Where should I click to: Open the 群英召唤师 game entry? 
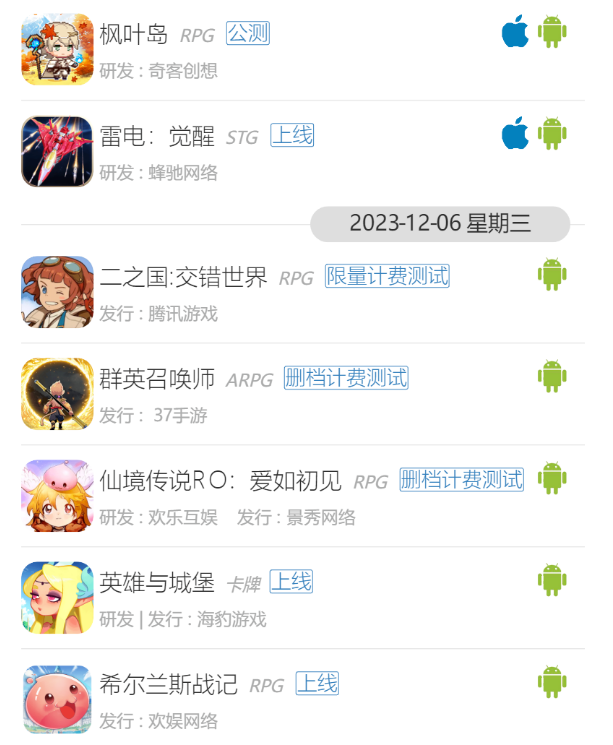tap(157, 379)
